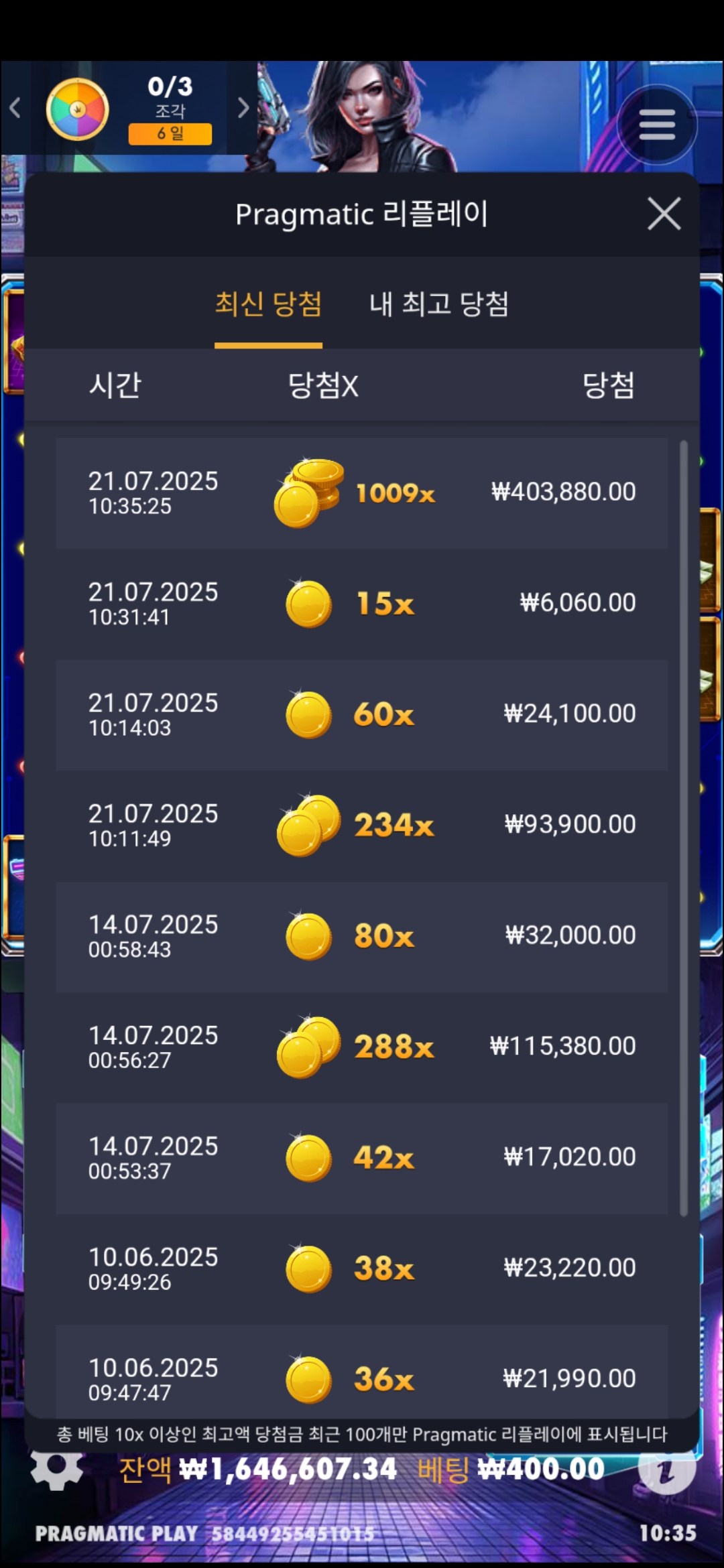
Task: Select the 최신 당첨 tab
Action: (x=268, y=304)
